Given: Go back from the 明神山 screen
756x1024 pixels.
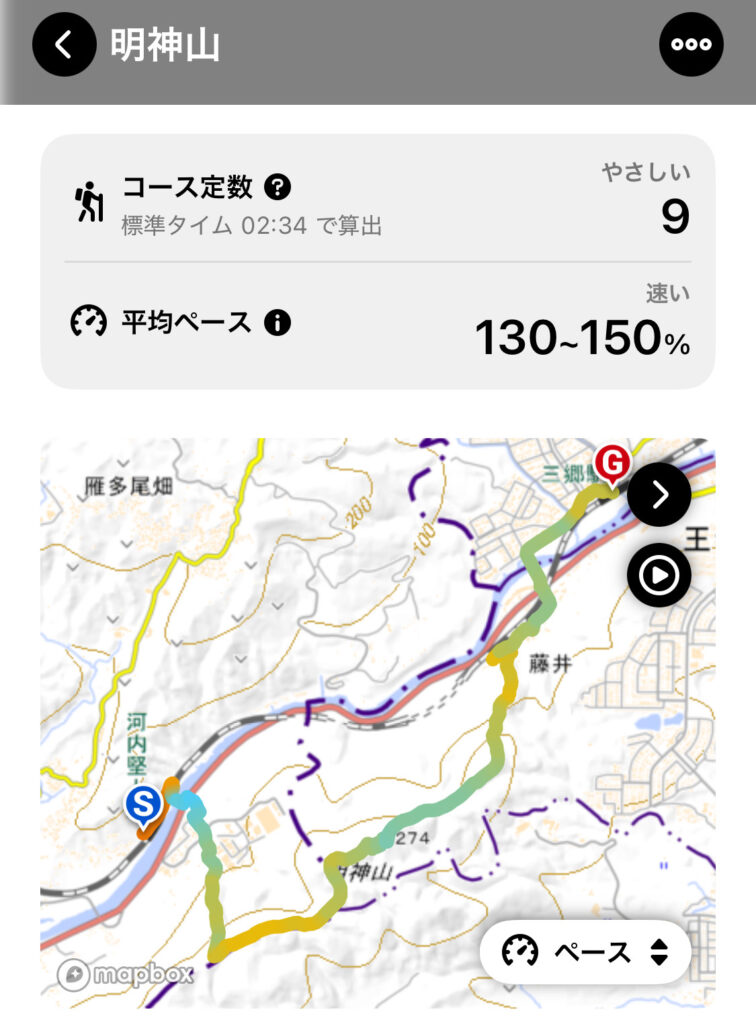Looking at the screenshot, I should [x=64, y=45].
